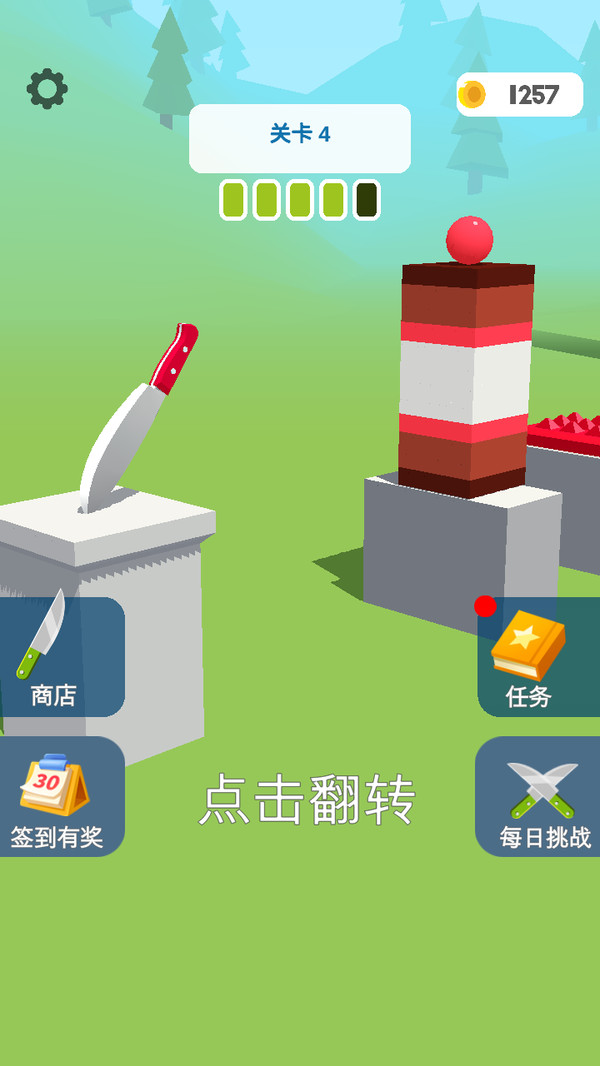
Task: Start the 每日挑战 daily challenge
Action: pos(542,797)
